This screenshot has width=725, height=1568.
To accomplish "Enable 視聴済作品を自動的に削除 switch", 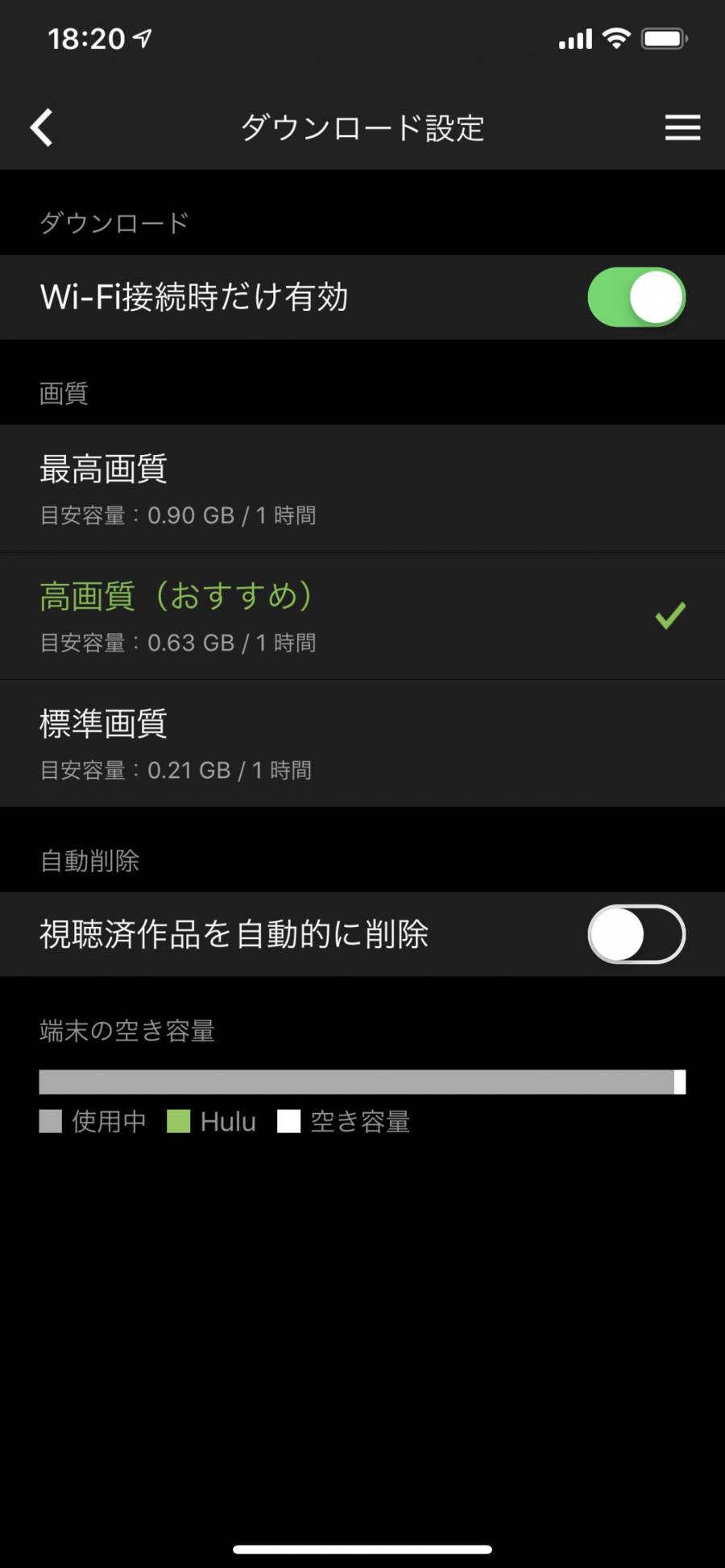I will [x=636, y=934].
